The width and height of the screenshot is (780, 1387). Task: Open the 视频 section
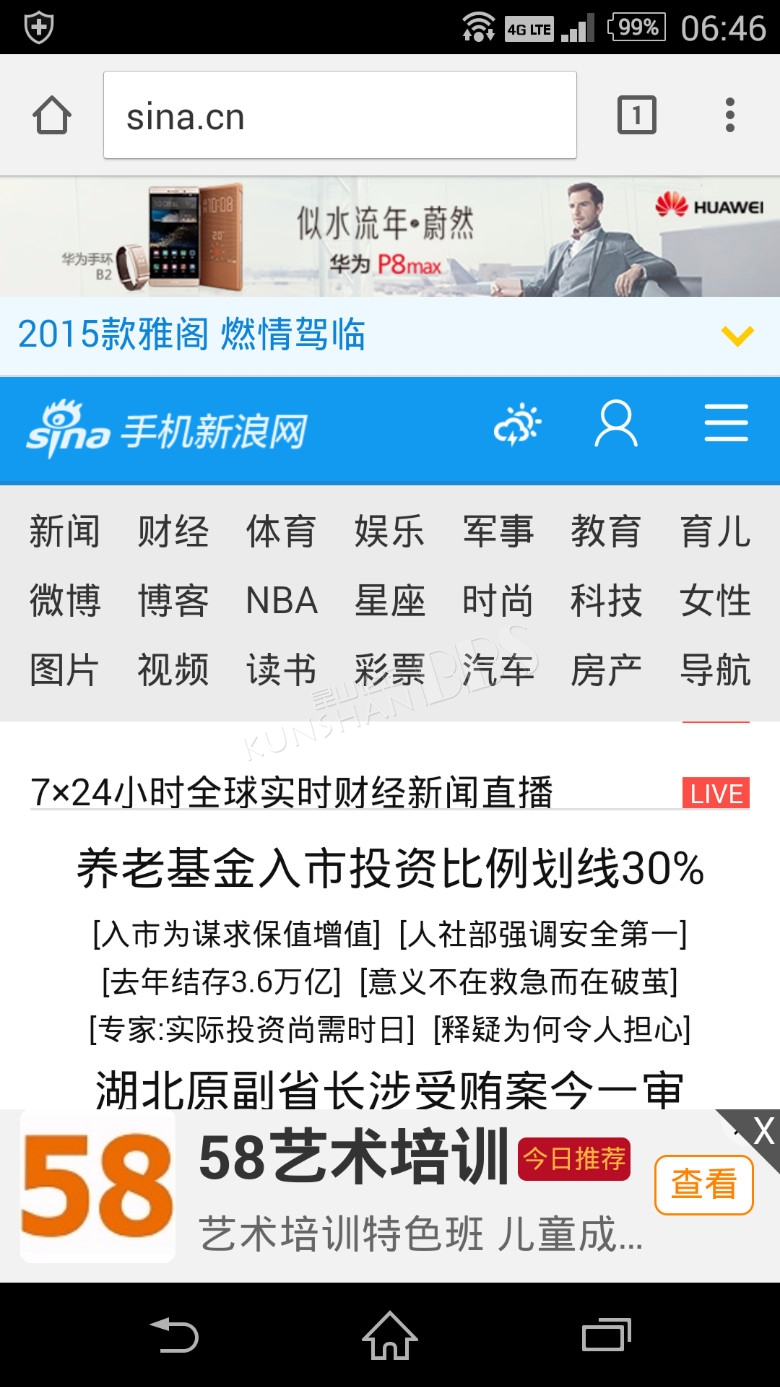point(173,670)
